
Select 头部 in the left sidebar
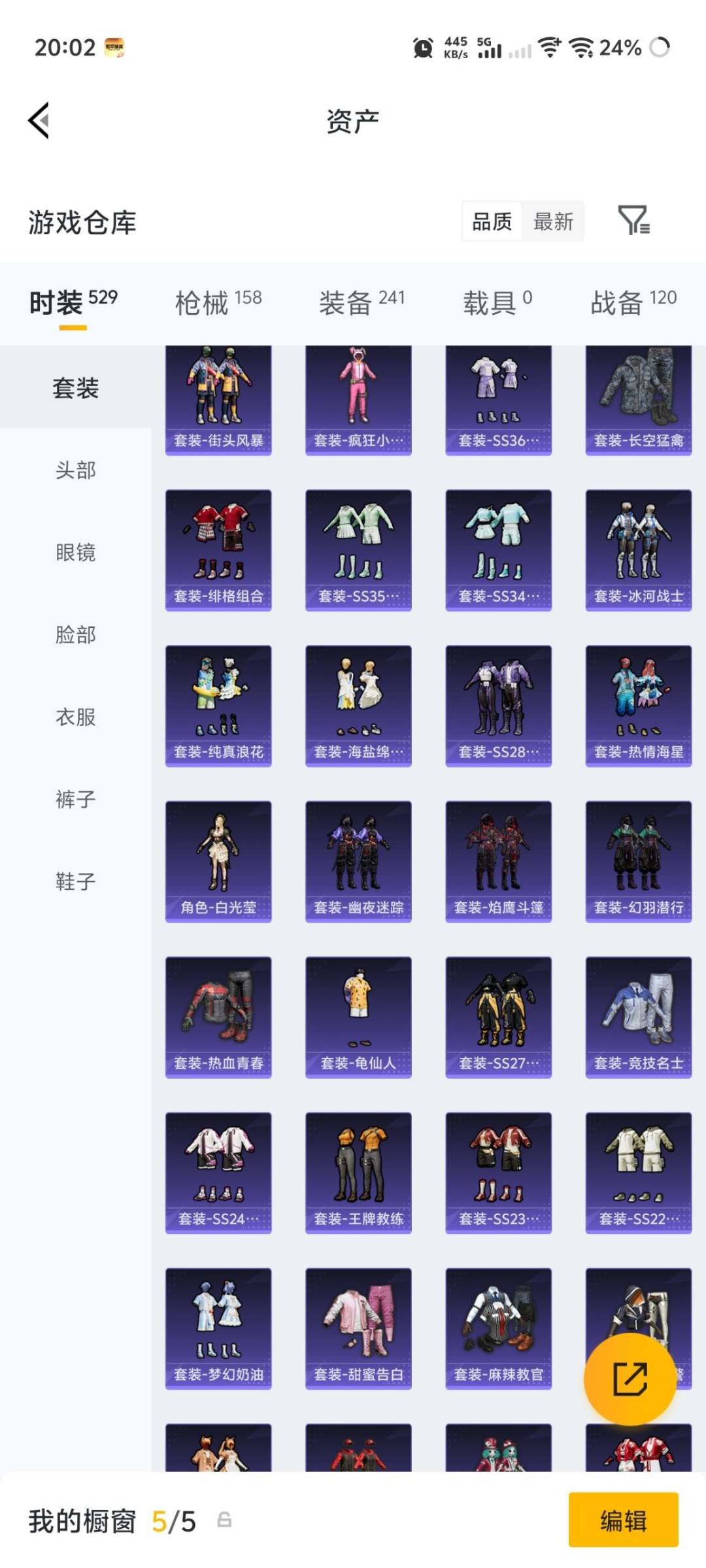click(x=75, y=470)
